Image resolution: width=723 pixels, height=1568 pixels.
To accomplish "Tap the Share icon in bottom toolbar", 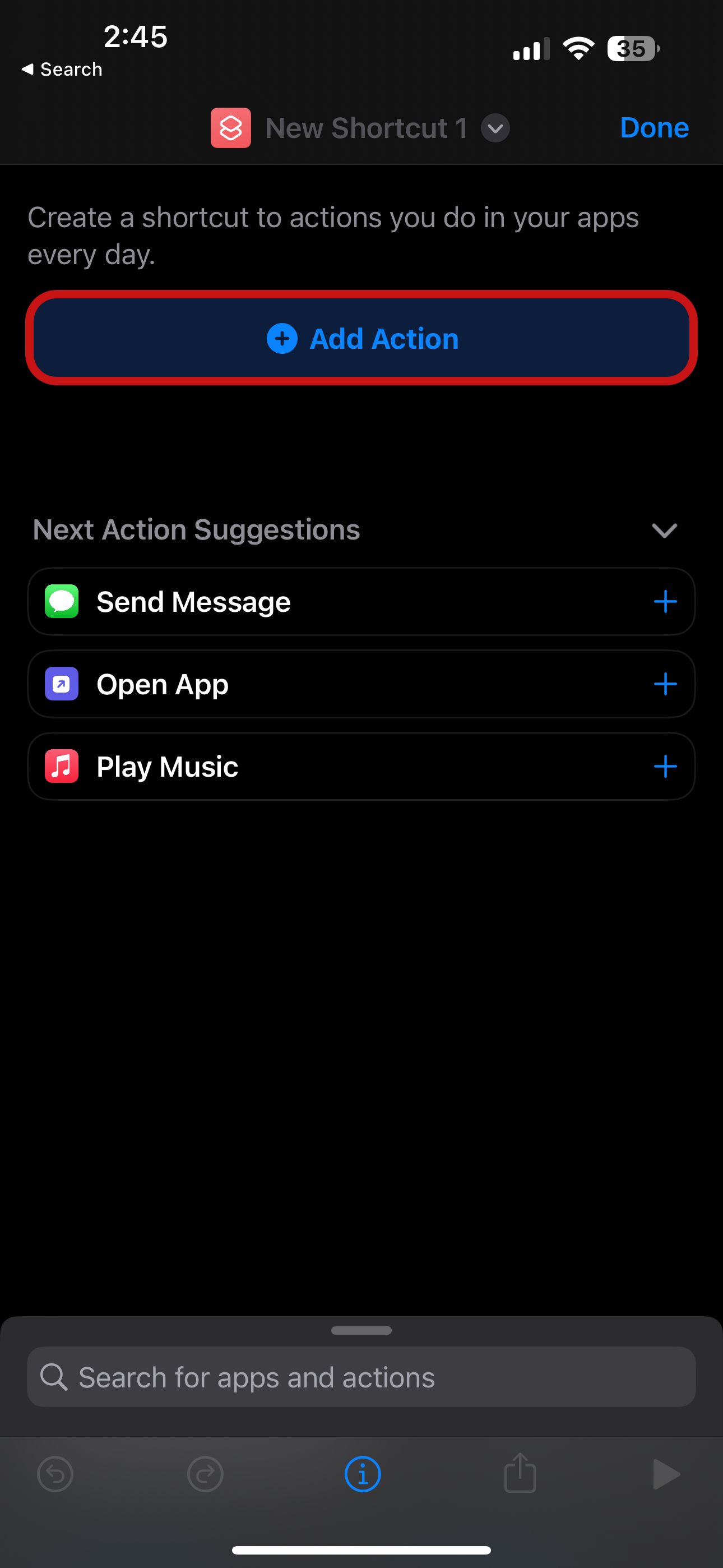I will pyautogui.click(x=520, y=1474).
